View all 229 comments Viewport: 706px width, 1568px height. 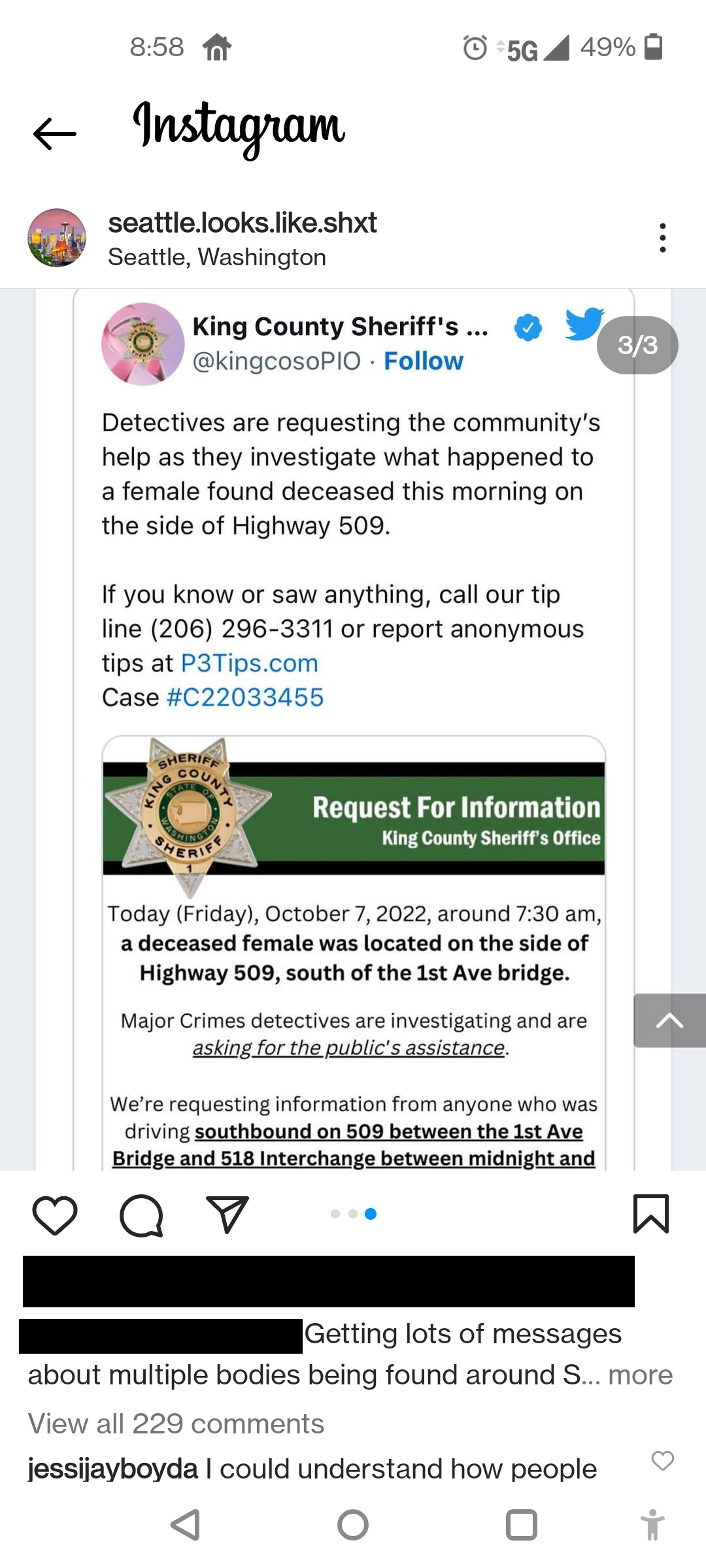tap(176, 1424)
